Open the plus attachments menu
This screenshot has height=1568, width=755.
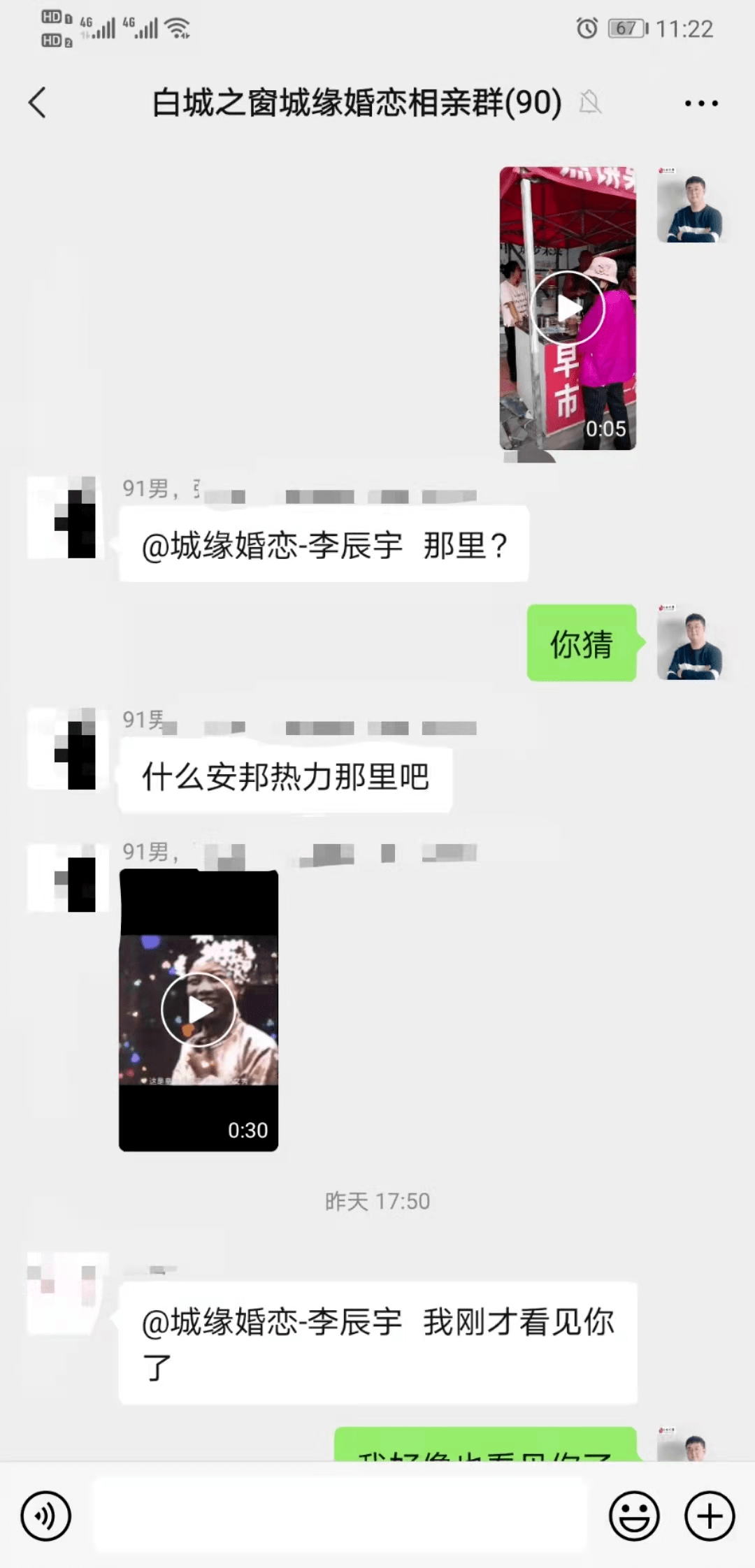pos(709,1516)
